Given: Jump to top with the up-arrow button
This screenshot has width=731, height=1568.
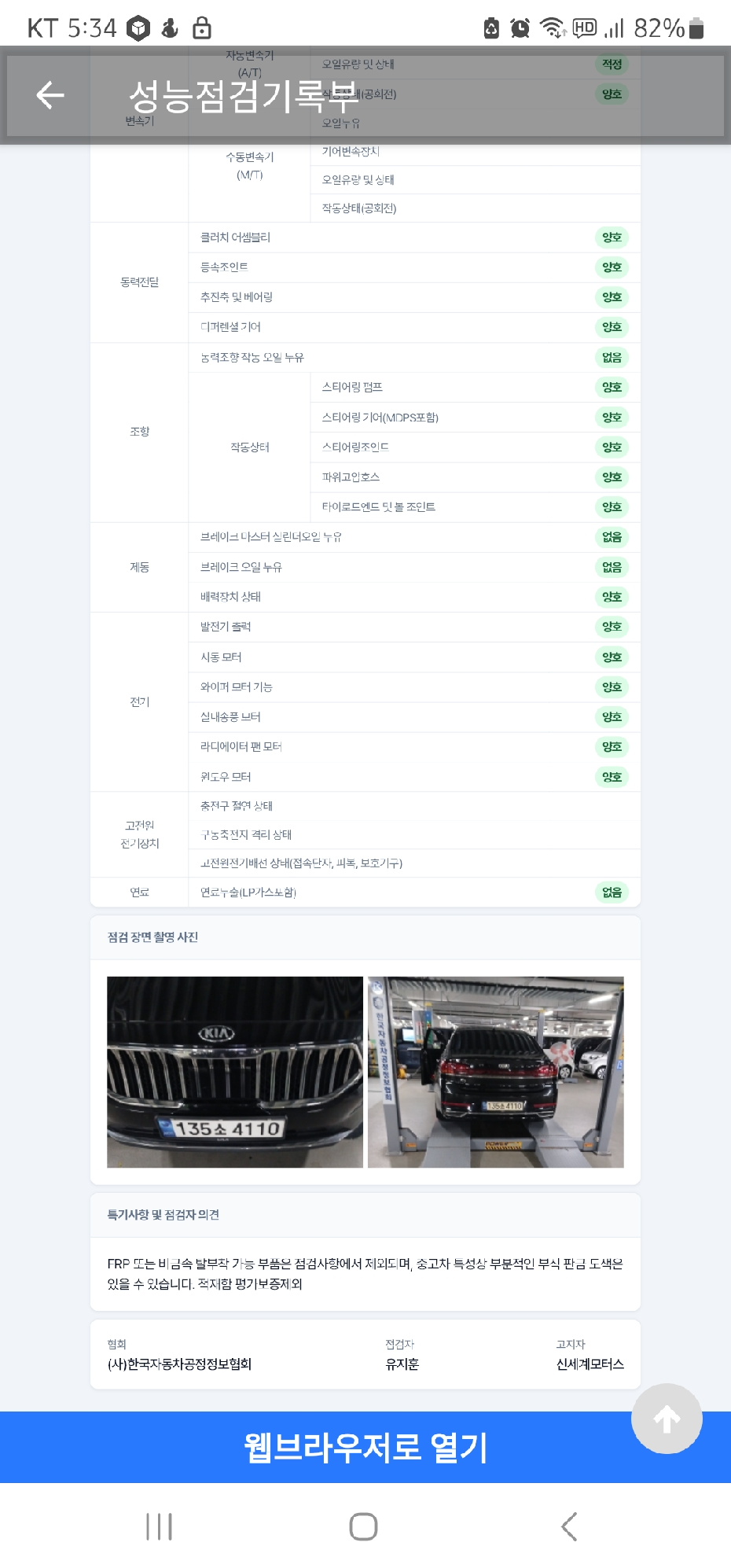Looking at the screenshot, I should coord(667,1419).
